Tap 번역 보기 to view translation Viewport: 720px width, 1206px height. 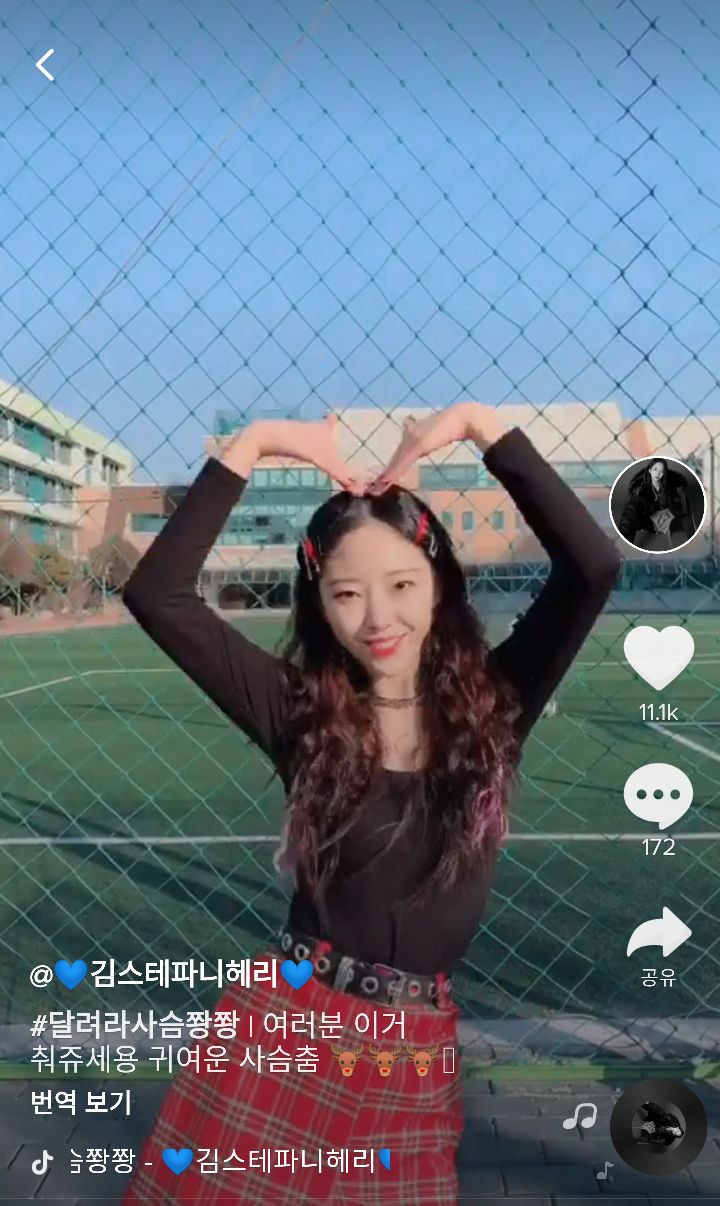pyautogui.click(x=81, y=1103)
